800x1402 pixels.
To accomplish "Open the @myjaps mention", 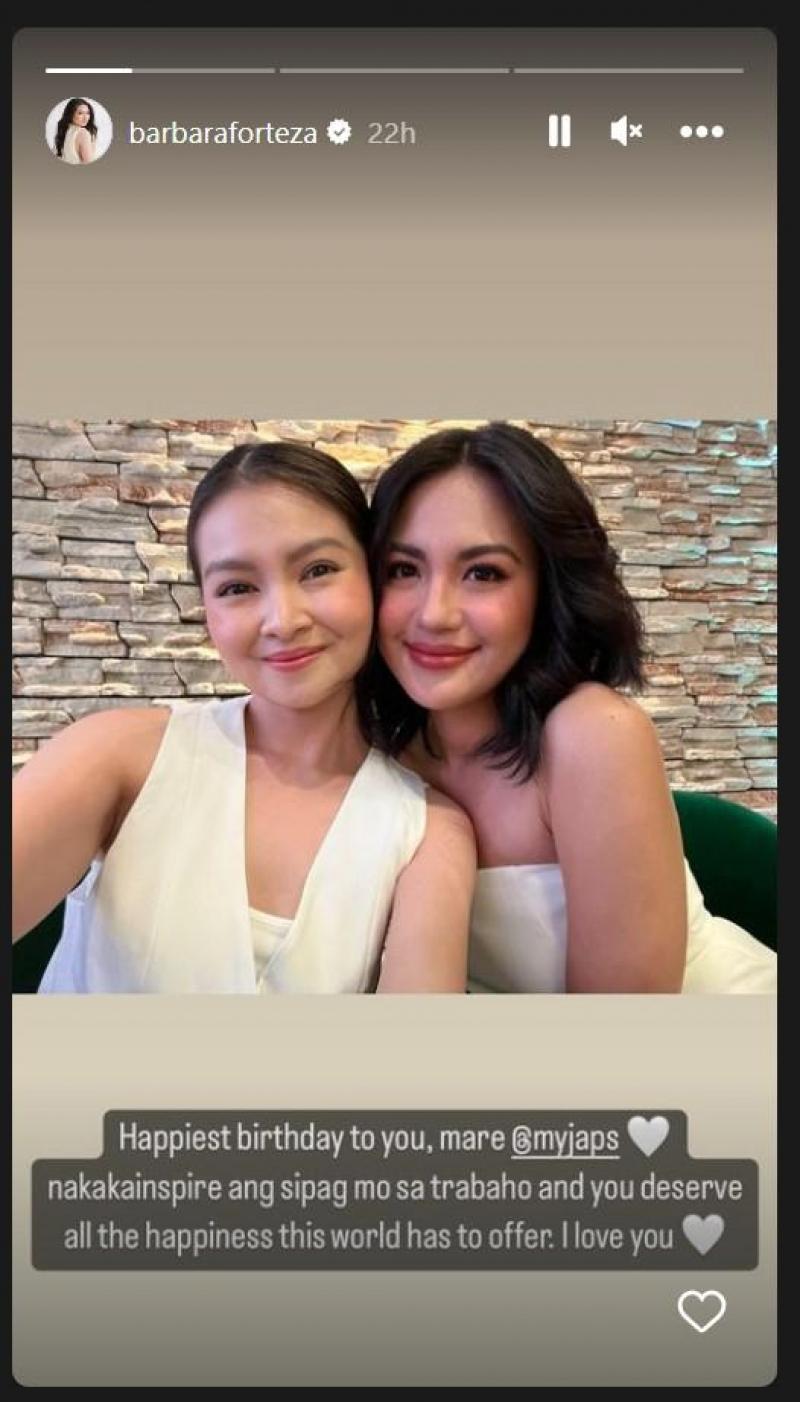I will [x=564, y=1139].
